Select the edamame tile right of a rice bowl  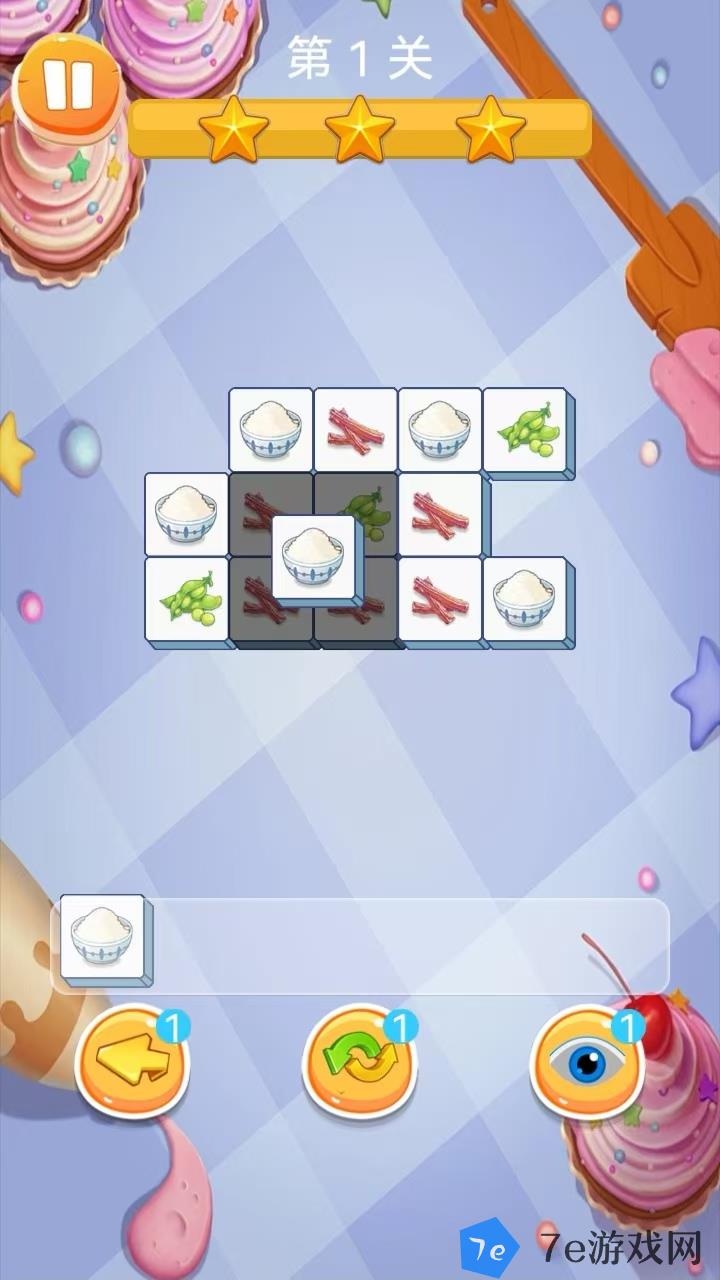click(526, 427)
